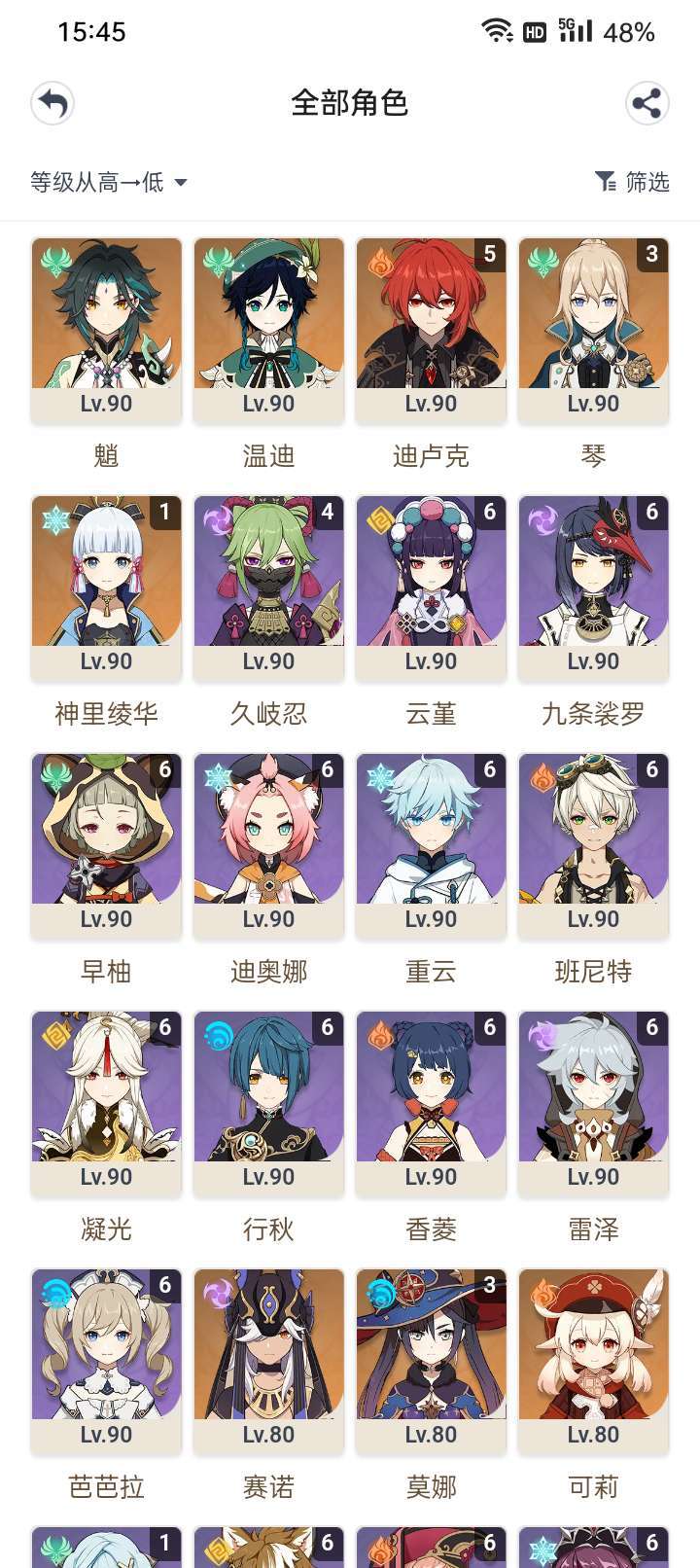Click the character name 芭芭拉
Screen dimensions: 700x1568
(105, 1486)
